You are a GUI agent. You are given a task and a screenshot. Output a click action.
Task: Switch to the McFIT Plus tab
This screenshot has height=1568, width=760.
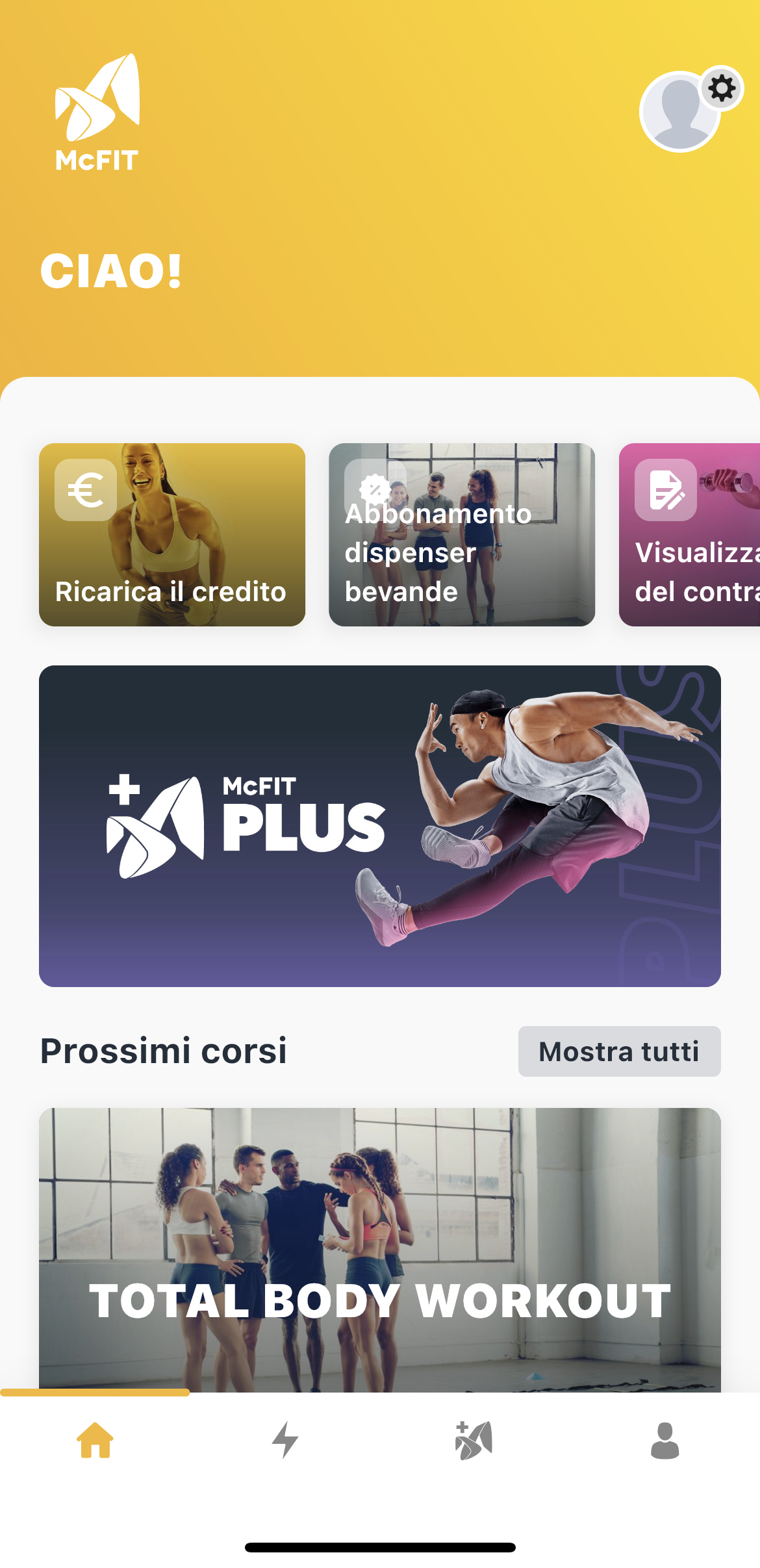point(474,1440)
